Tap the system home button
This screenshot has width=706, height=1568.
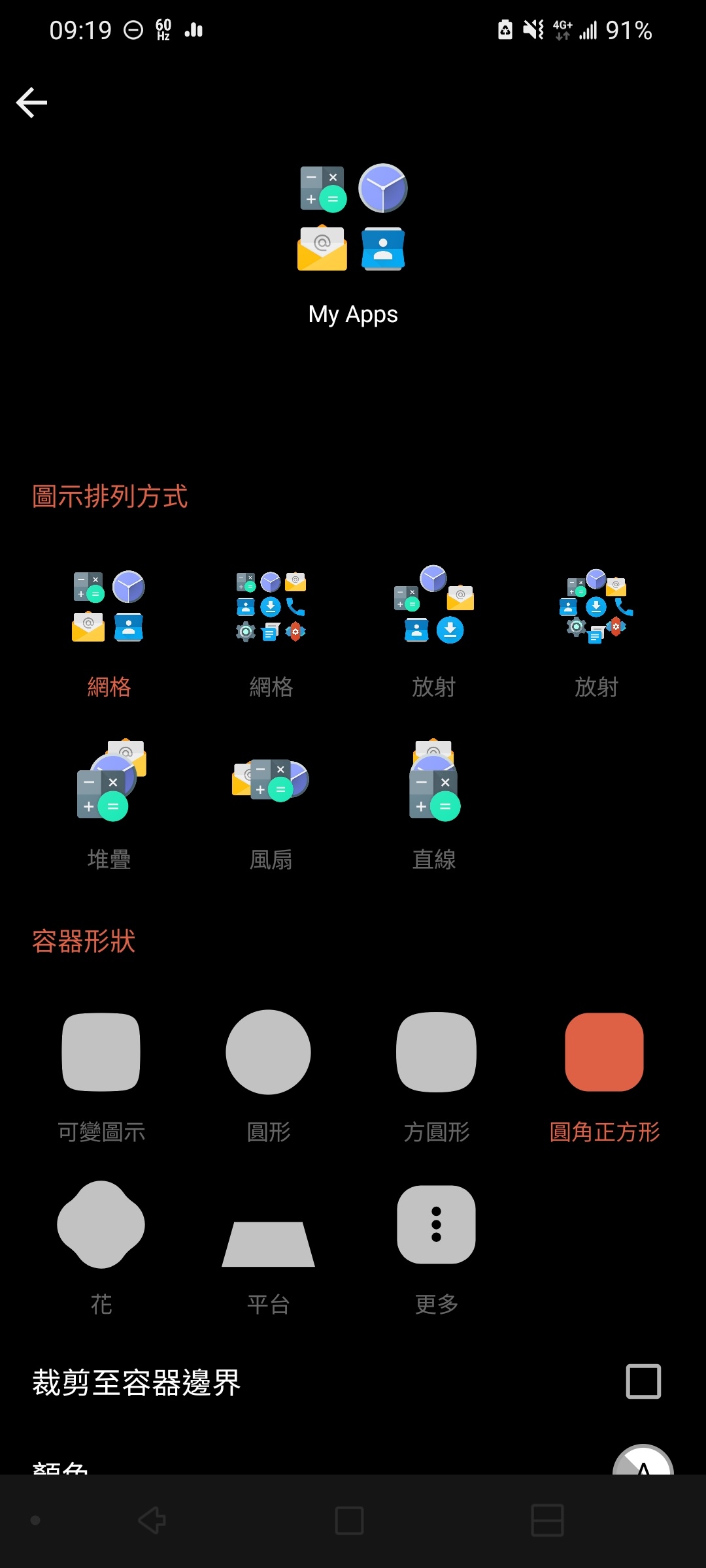[349, 1520]
